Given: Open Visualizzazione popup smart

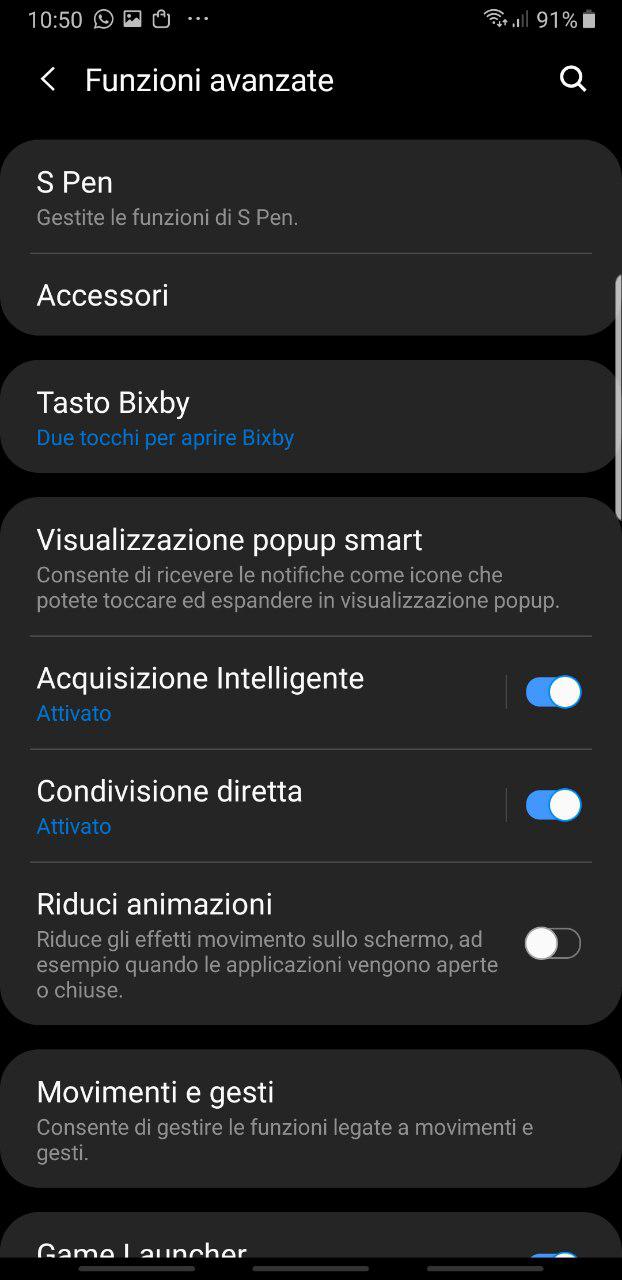Looking at the screenshot, I should [x=311, y=568].
